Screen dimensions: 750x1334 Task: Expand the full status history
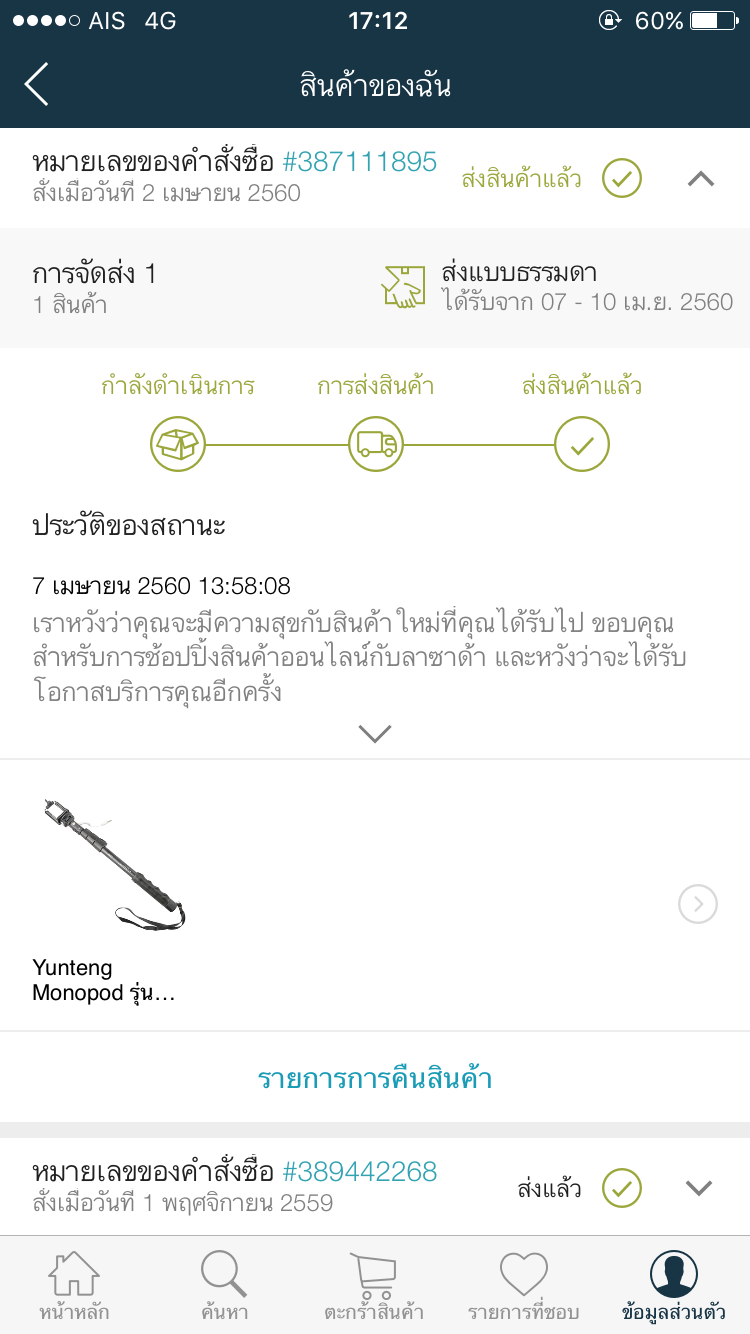point(375,734)
